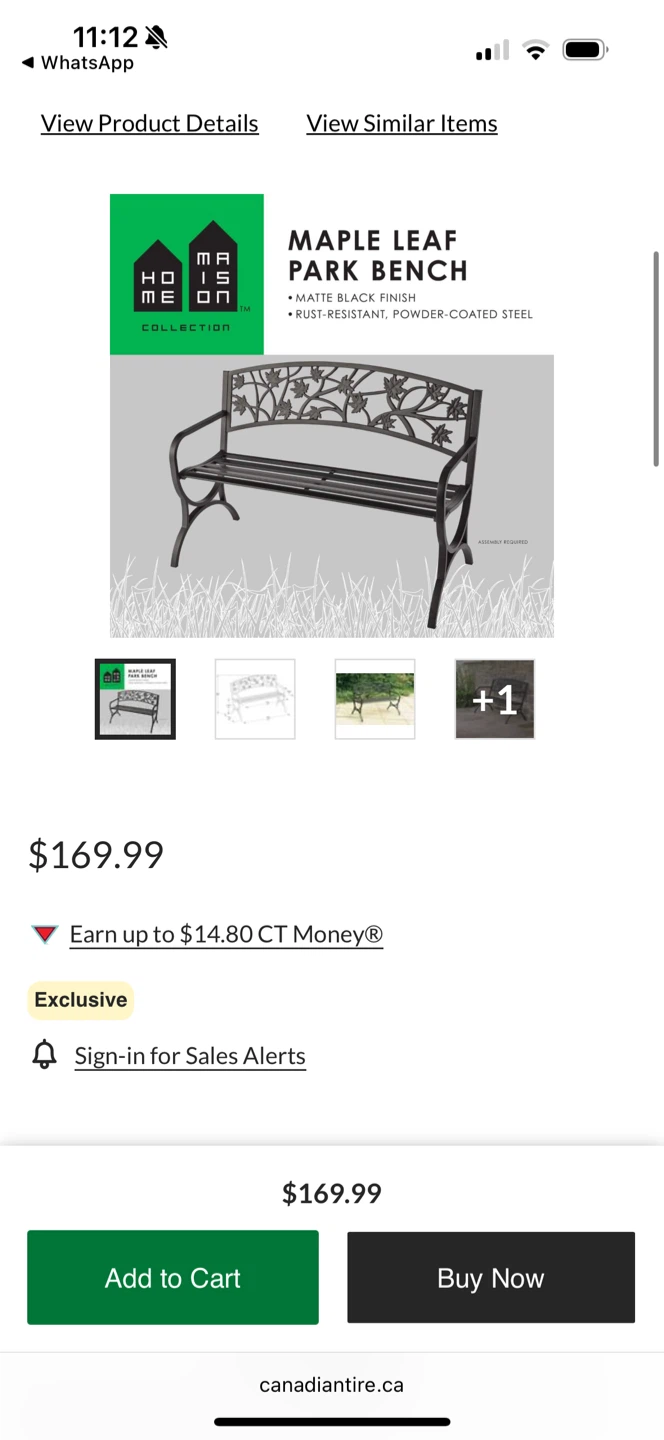Select the bench dimensions sketch thumbnail
Viewport: 664px width, 1440px height.
point(255,699)
